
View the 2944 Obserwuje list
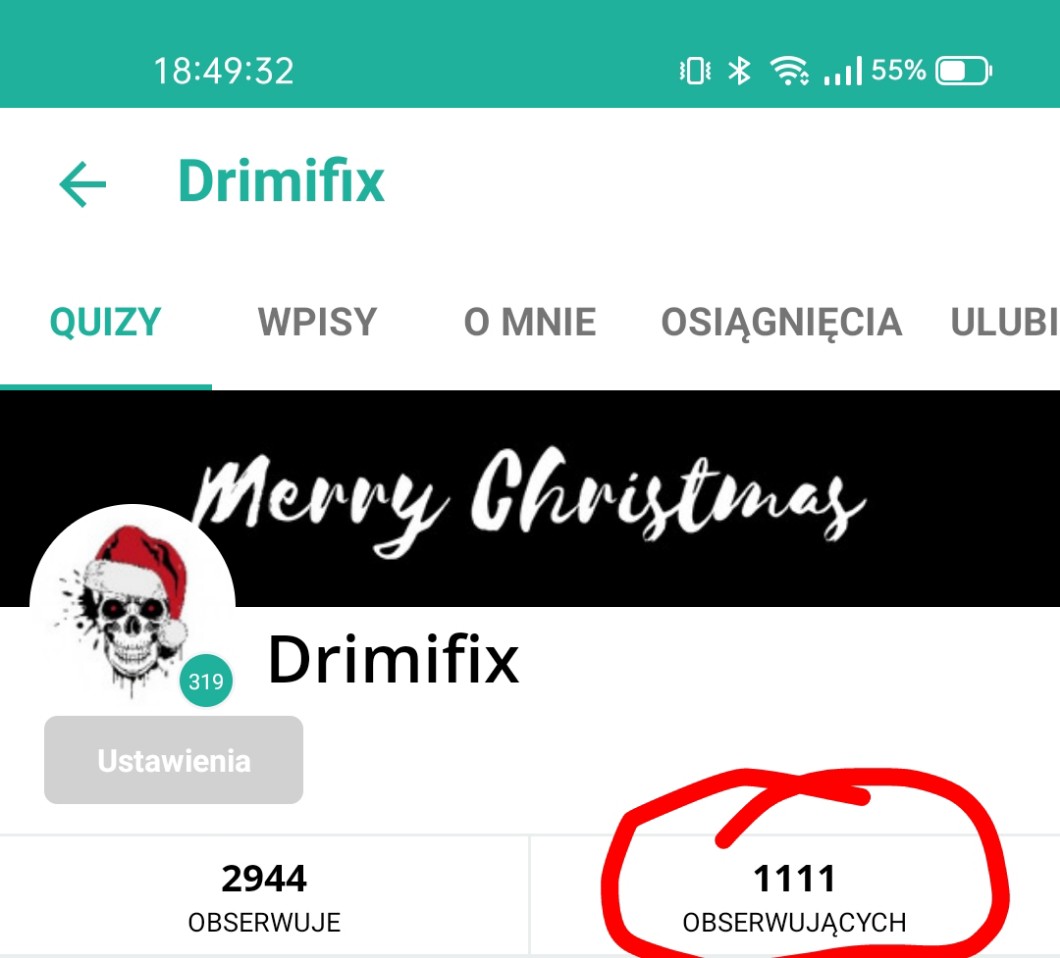(264, 897)
